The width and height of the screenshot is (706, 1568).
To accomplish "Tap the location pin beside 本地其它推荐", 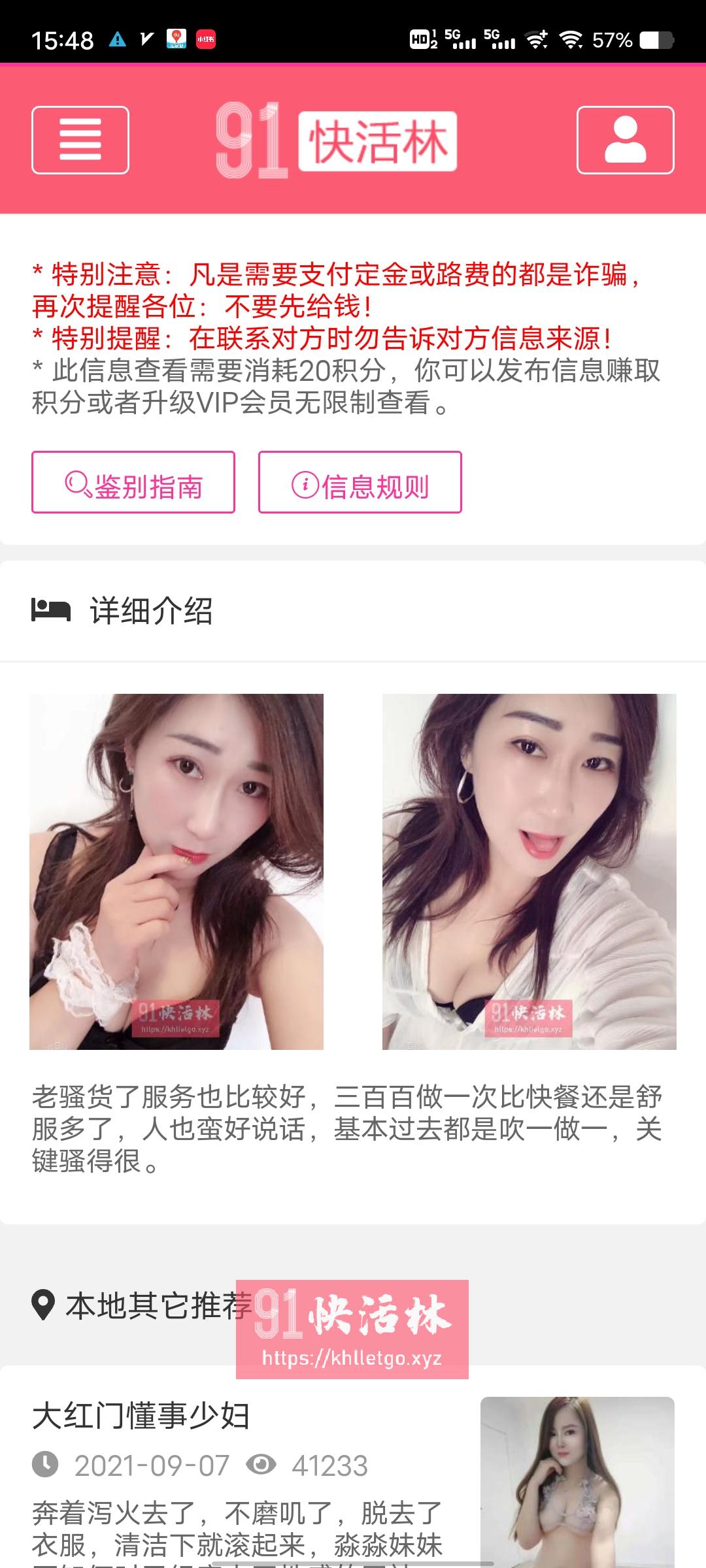I will coord(43,1303).
